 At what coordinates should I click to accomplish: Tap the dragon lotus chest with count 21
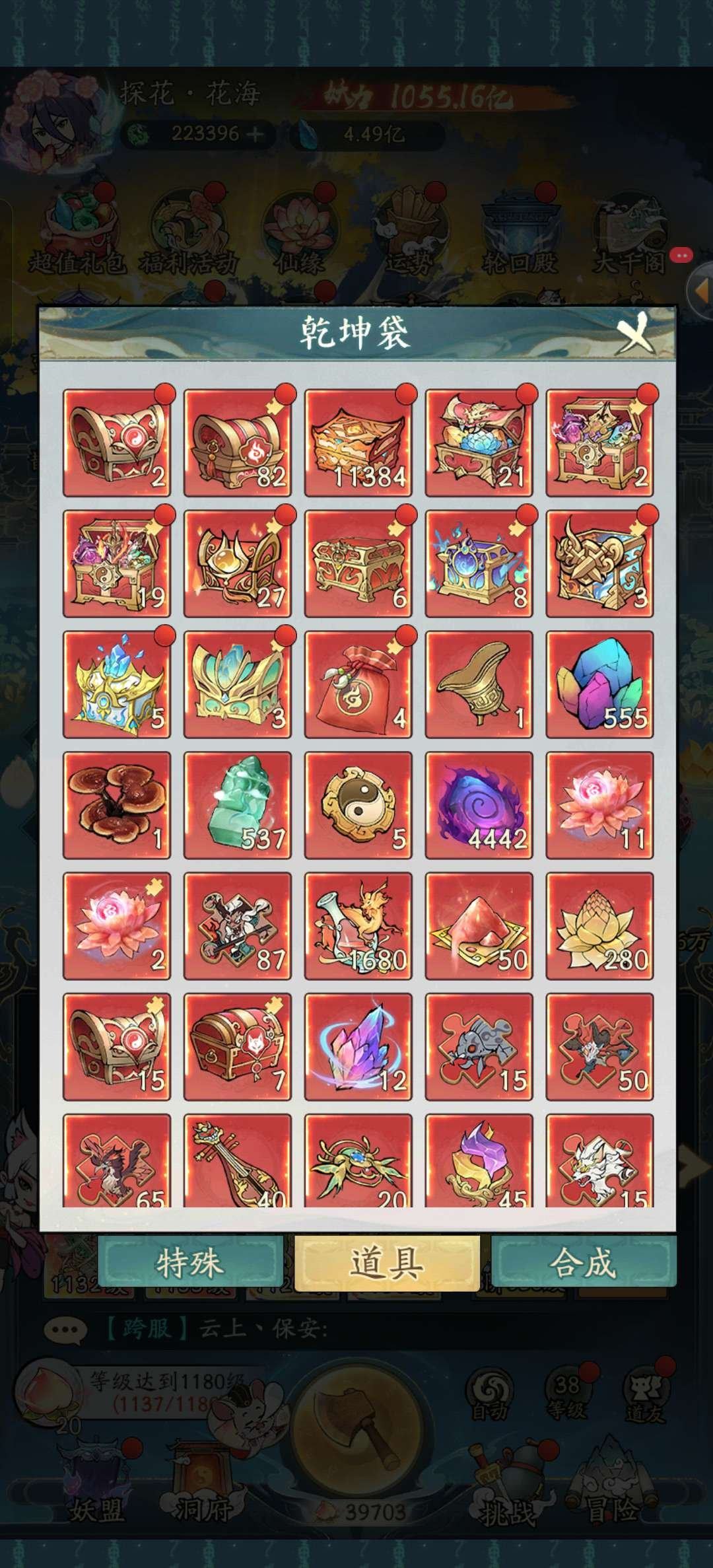479,443
